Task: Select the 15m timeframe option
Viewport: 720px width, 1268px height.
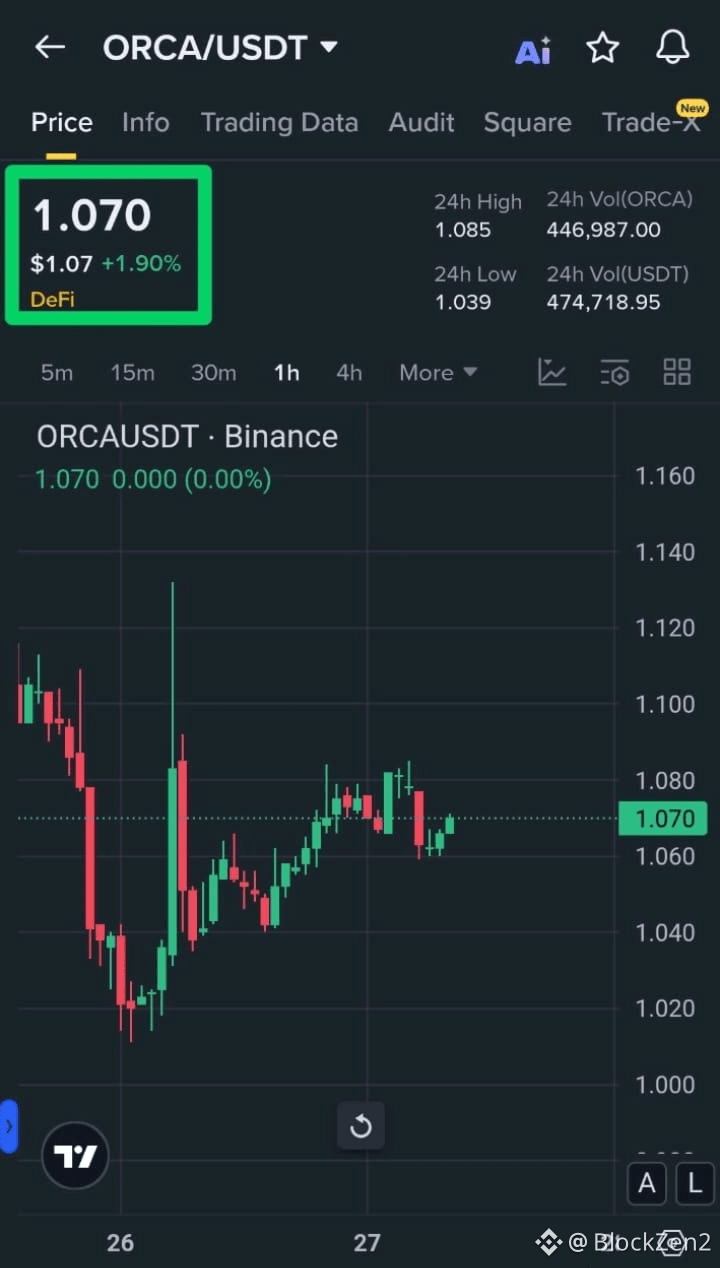Action: (133, 372)
